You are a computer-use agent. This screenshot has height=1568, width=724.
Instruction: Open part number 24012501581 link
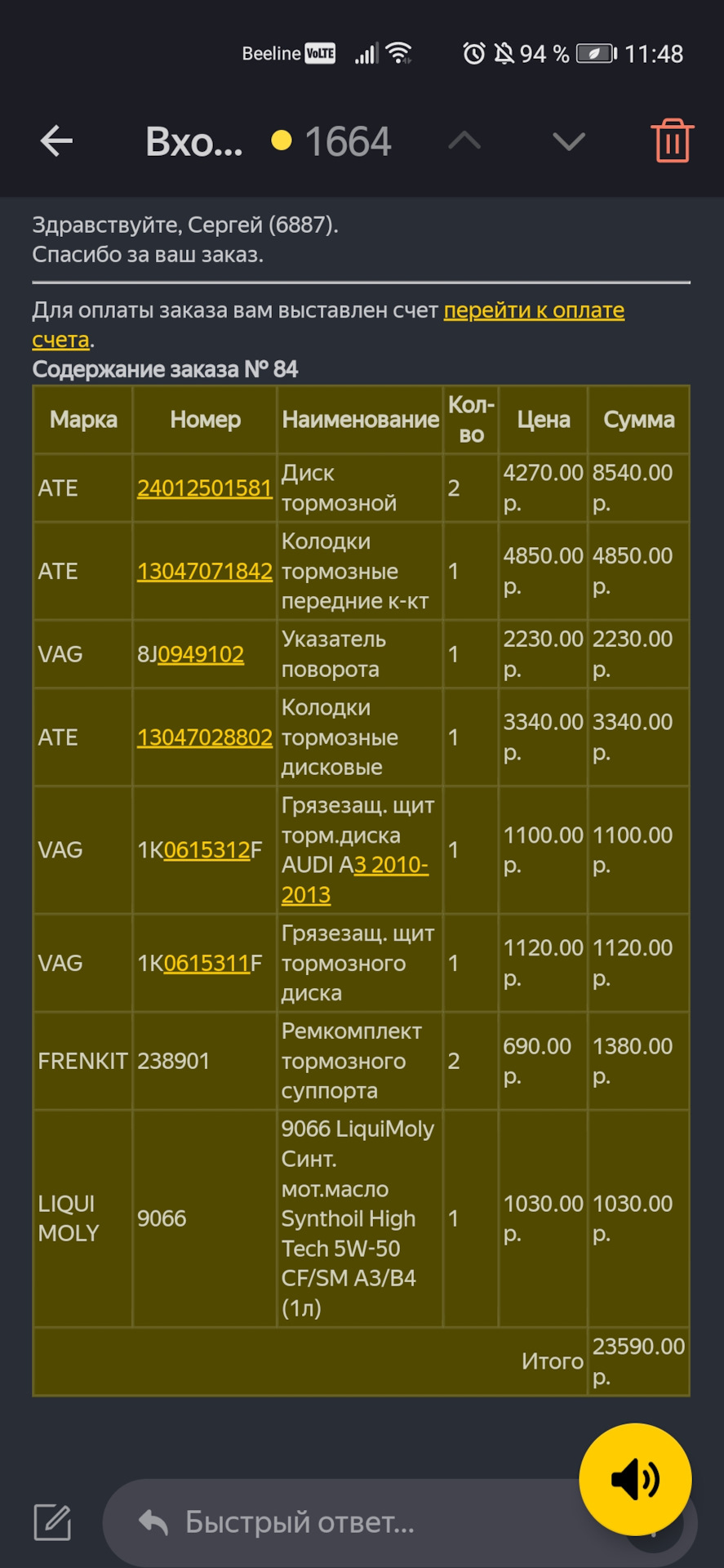(204, 488)
